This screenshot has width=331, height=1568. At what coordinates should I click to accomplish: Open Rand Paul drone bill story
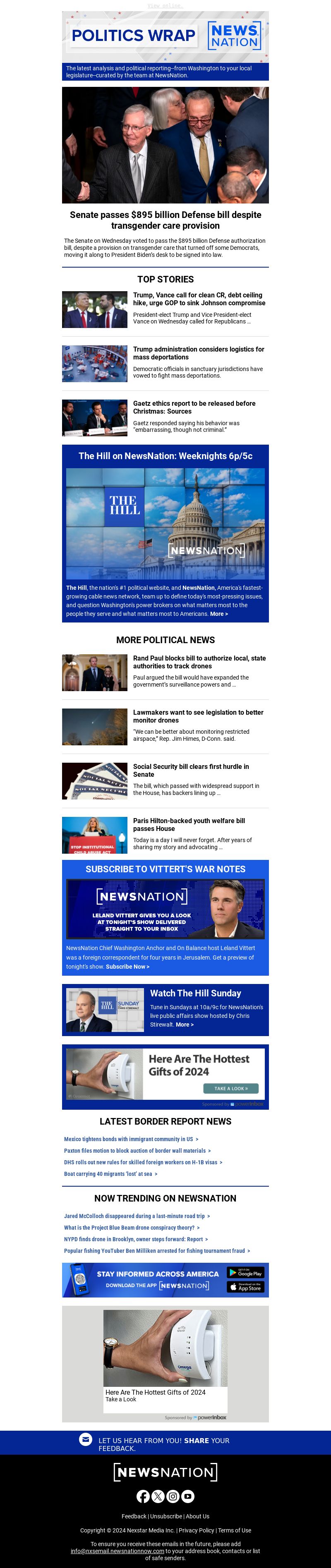[x=199, y=662]
